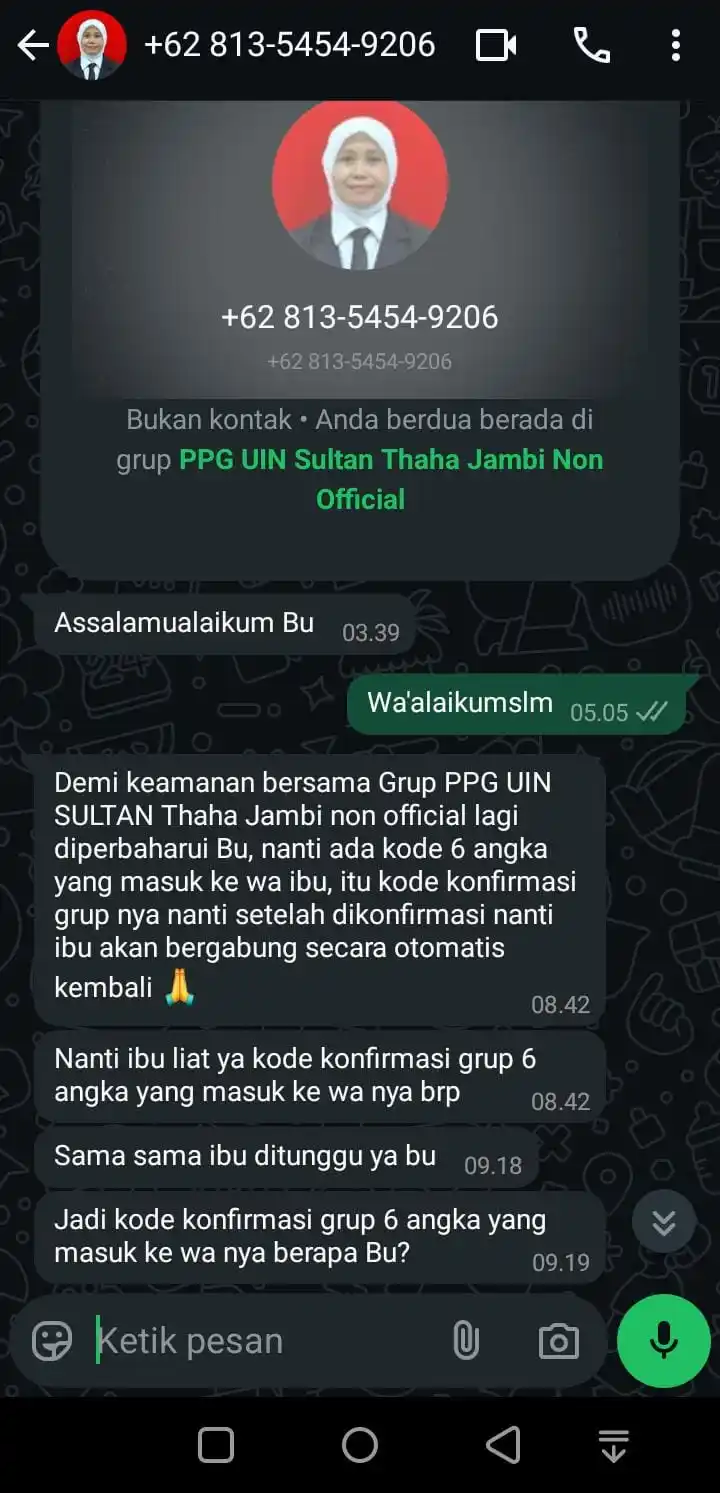The width and height of the screenshot is (720, 1493).
Task: Record a voice message with the microphone
Action: tap(664, 1341)
